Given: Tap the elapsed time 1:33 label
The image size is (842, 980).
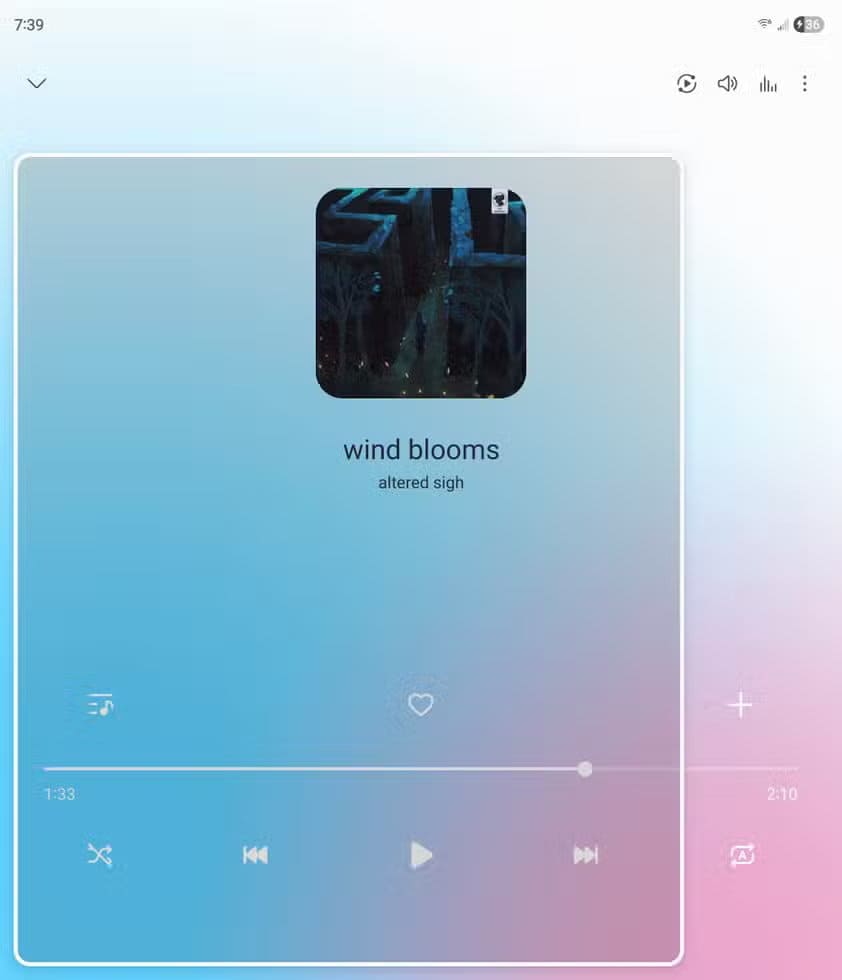Looking at the screenshot, I should point(59,794).
